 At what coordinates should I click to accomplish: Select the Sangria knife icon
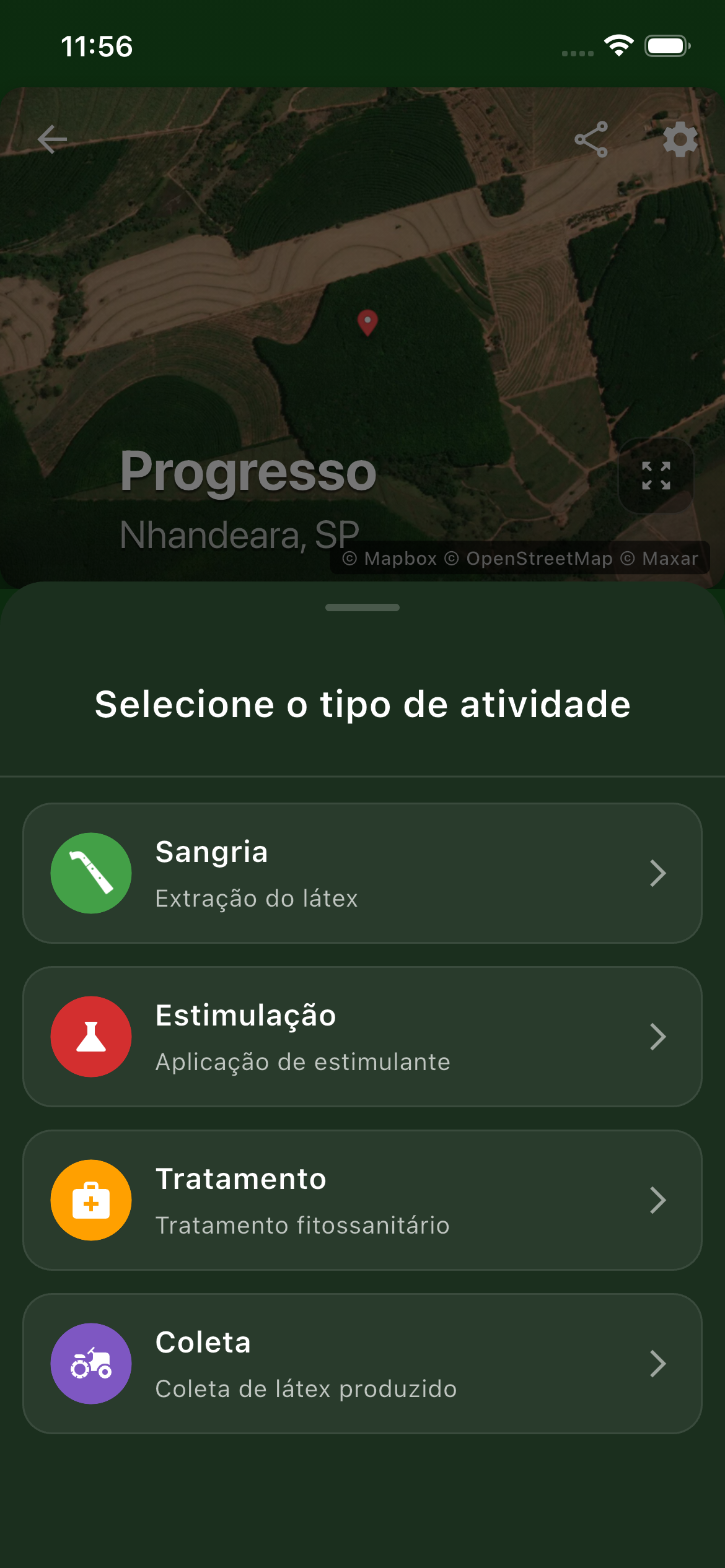click(x=90, y=873)
